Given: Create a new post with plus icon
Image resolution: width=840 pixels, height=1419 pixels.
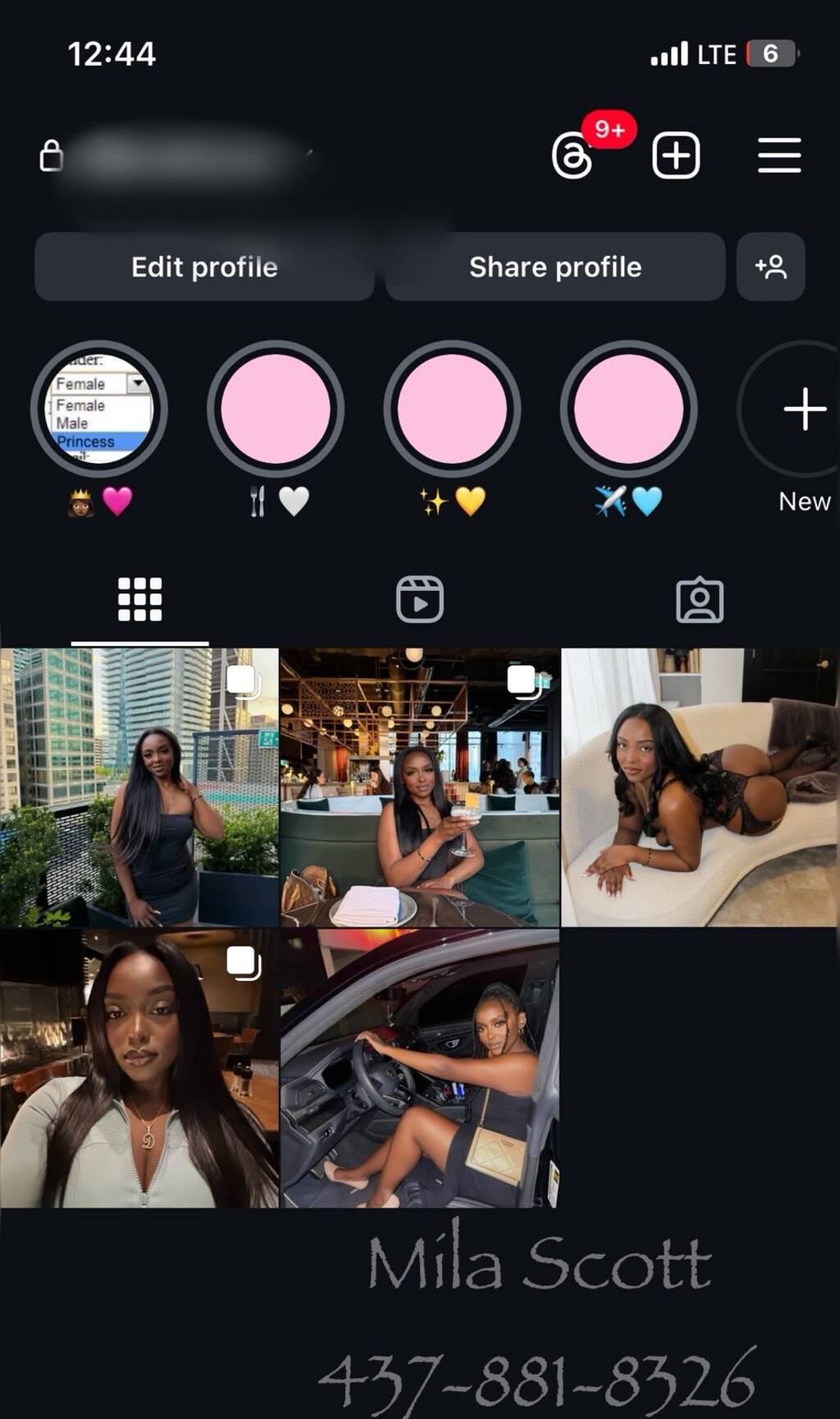Looking at the screenshot, I should point(676,155).
